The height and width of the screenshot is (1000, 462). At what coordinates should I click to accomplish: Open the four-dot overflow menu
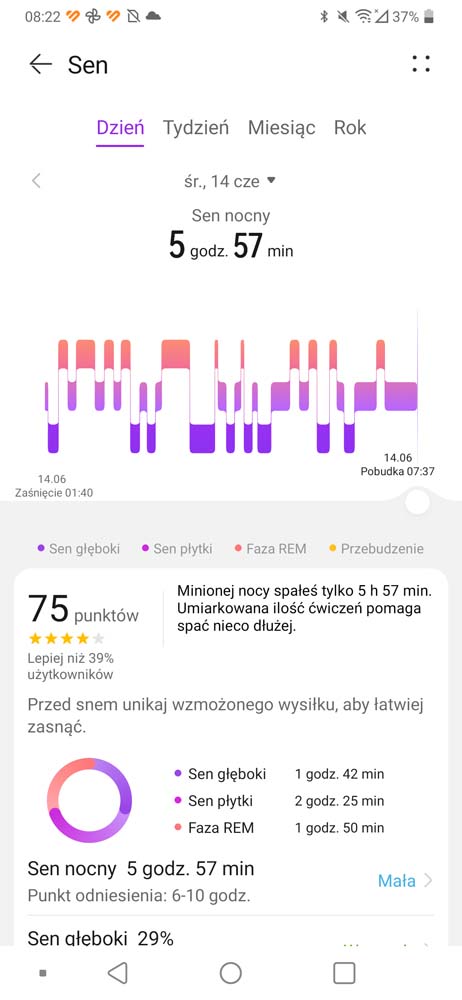click(x=421, y=64)
